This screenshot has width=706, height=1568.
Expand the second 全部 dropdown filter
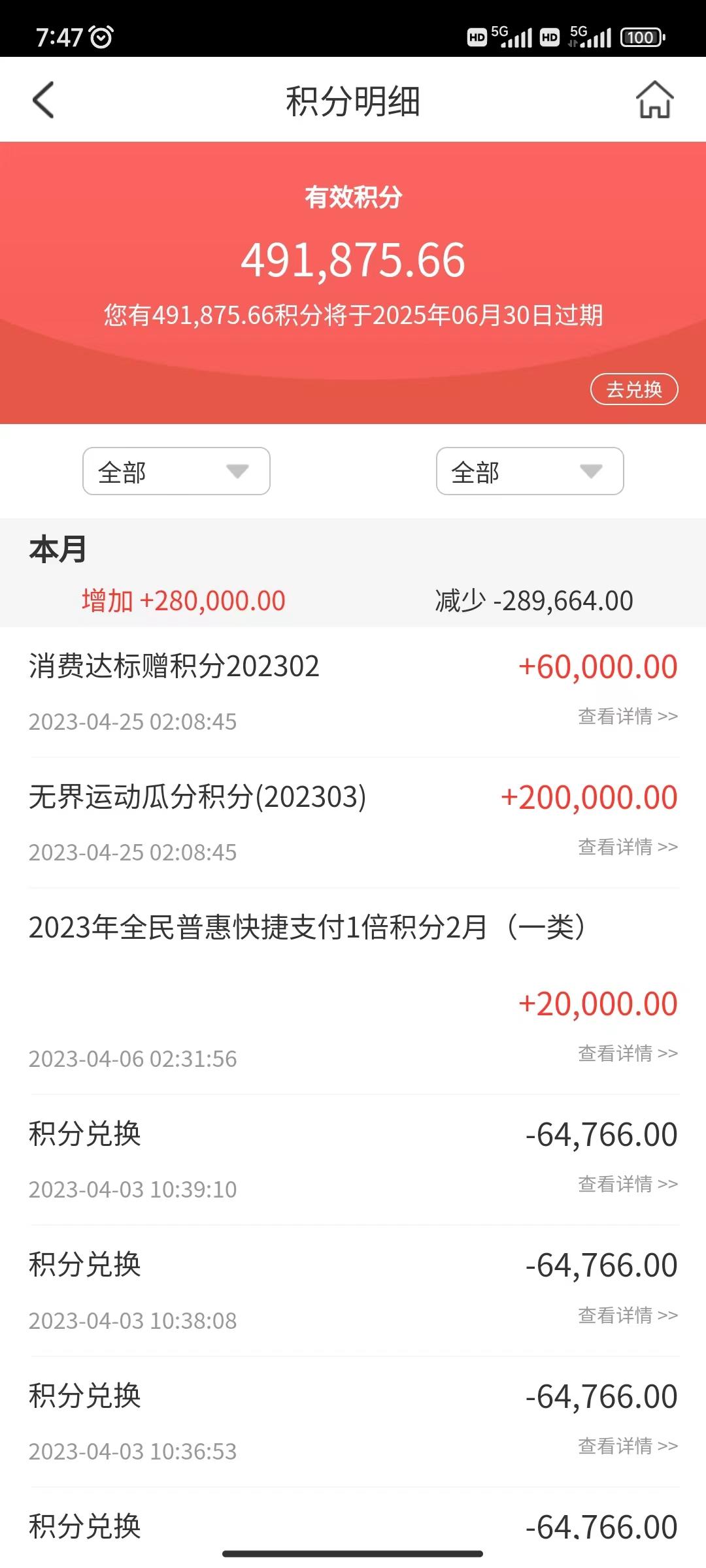530,471
